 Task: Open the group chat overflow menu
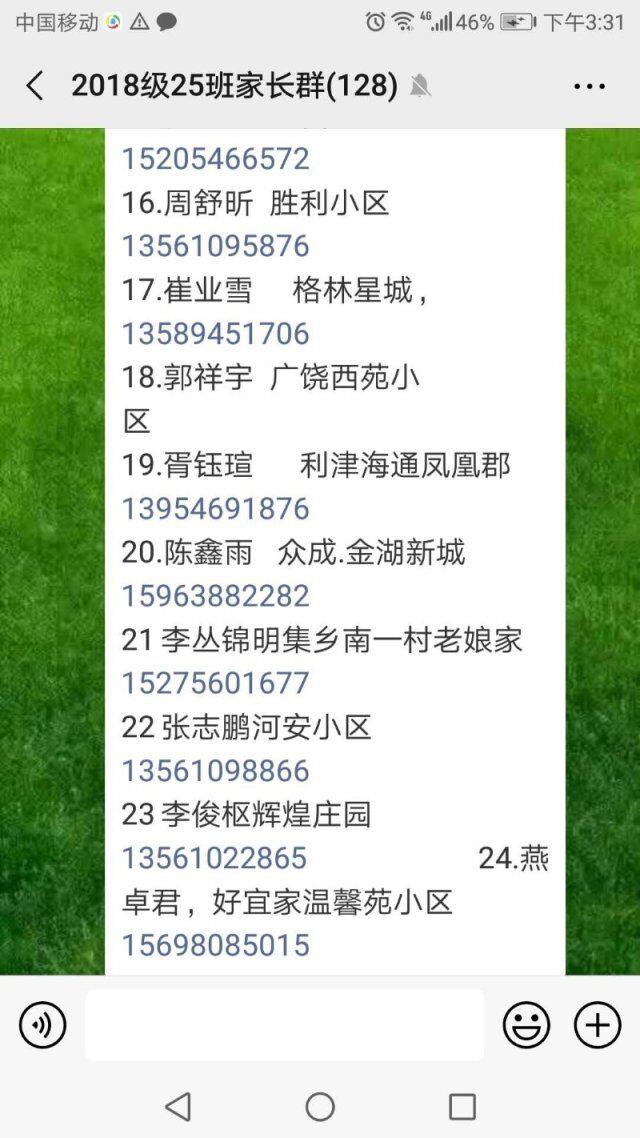pyautogui.click(x=589, y=86)
